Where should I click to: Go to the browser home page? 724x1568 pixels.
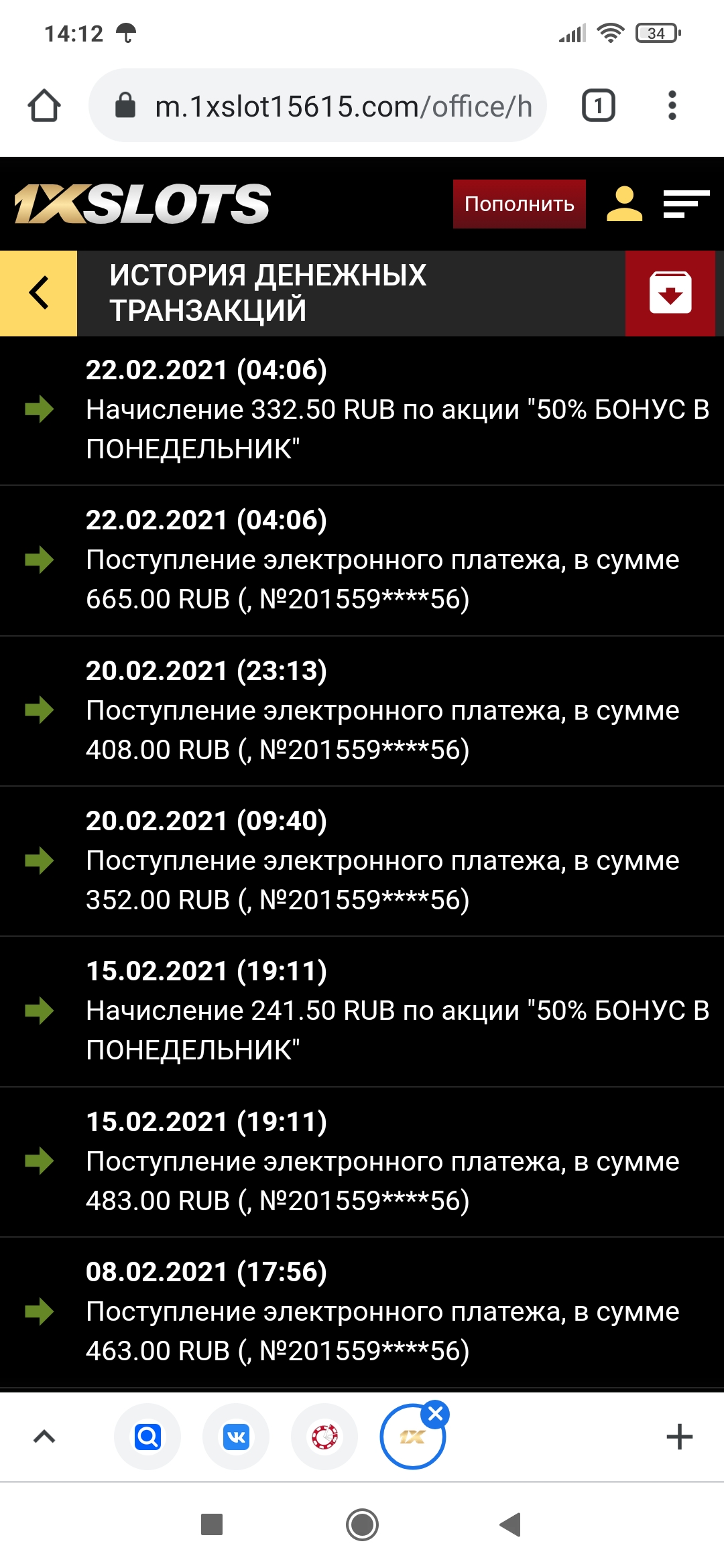[x=44, y=106]
